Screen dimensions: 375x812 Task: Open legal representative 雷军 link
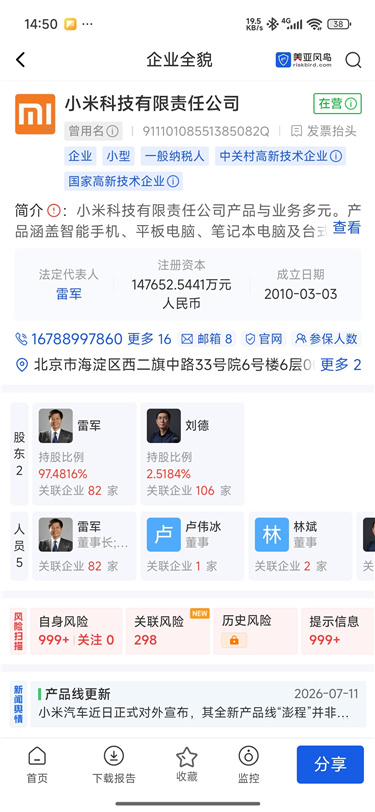69,294
